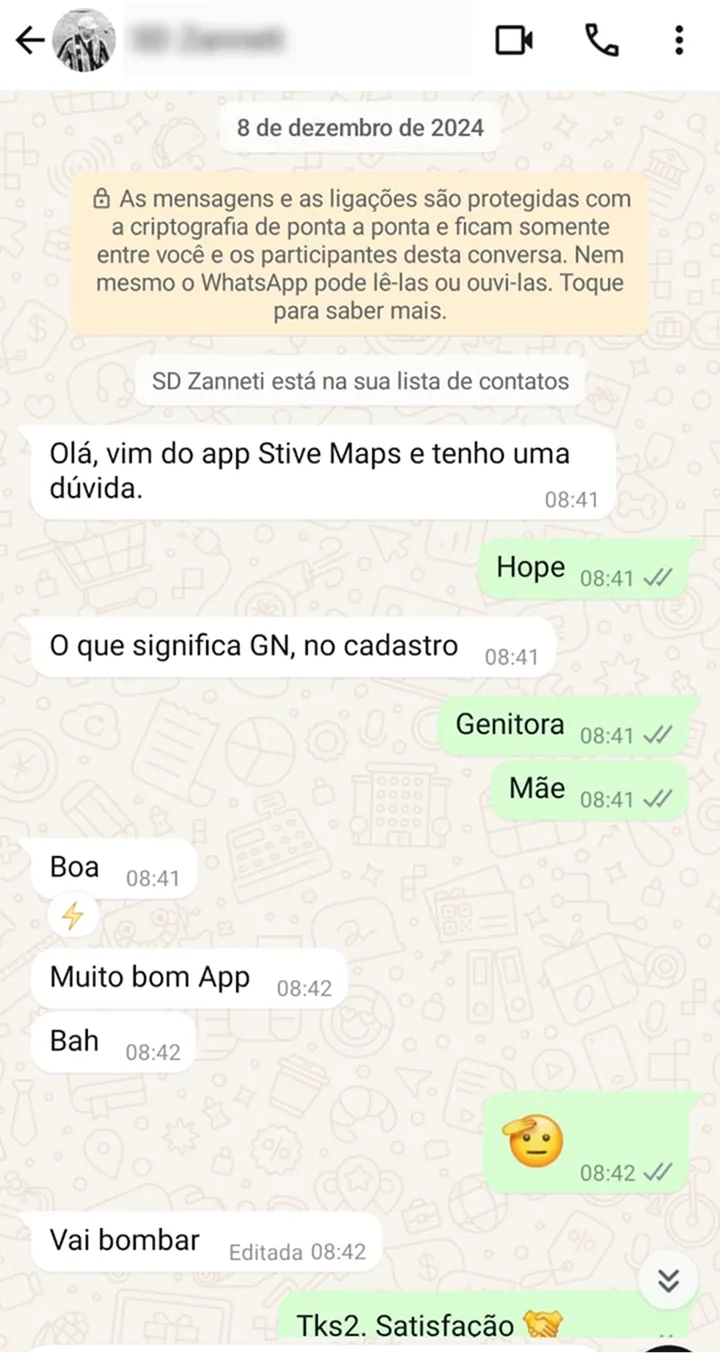The width and height of the screenshot is (720, 1353).
Task: Go back to the chat list
Action: [x=30, y=40]
